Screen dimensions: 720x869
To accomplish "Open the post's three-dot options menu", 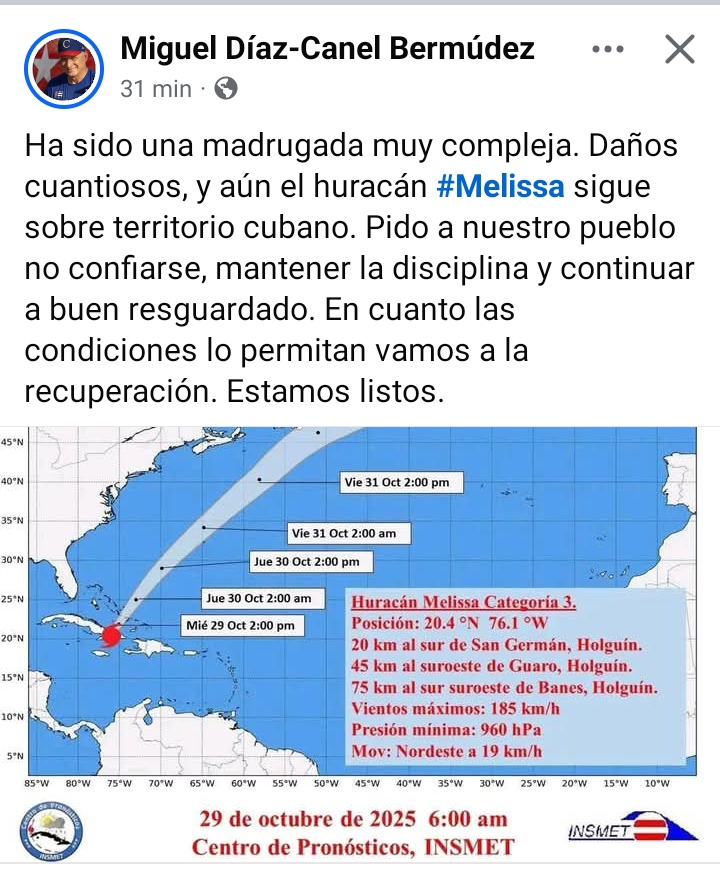I will (x=608, y=49).
